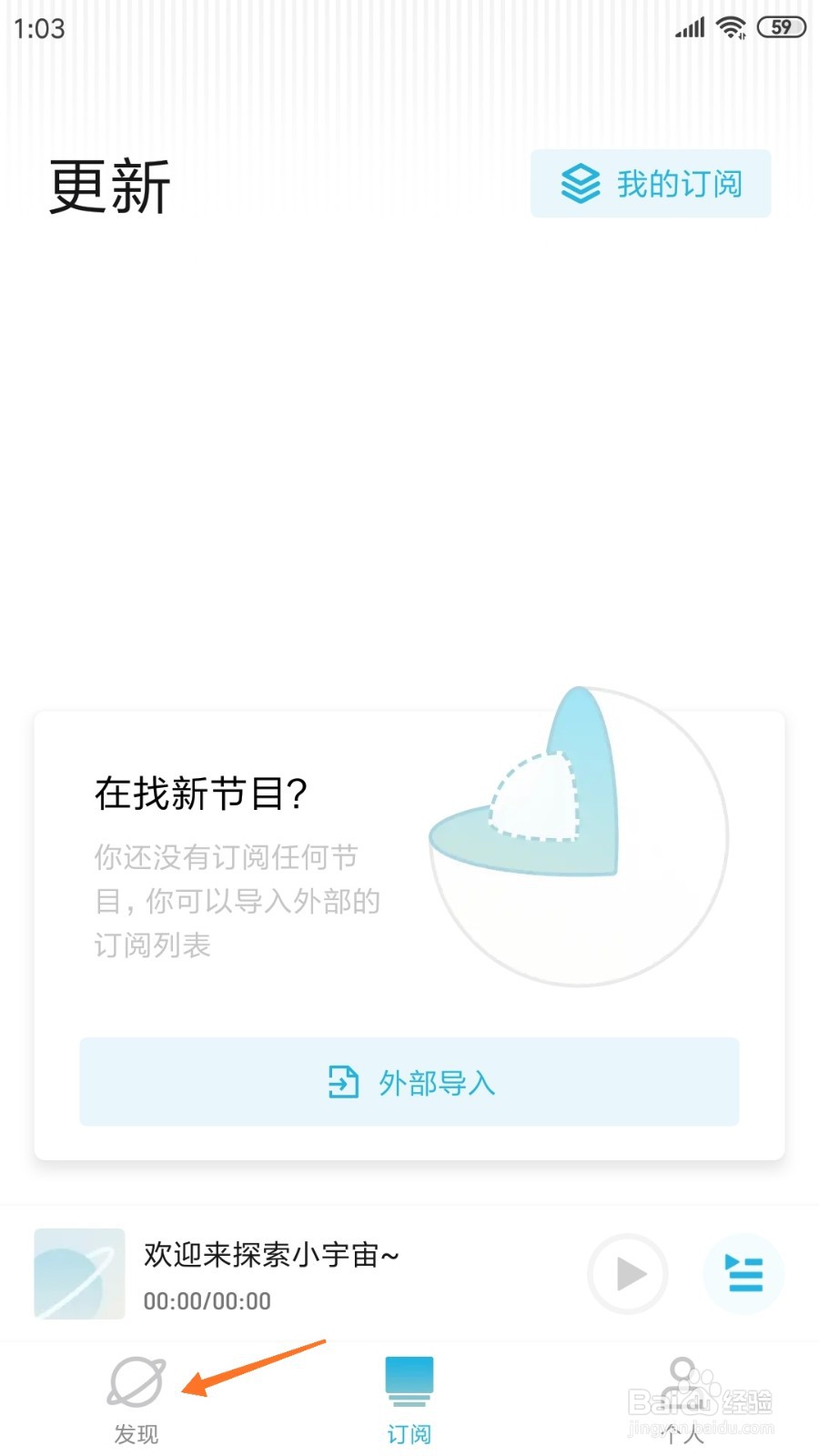Switch to the 发现 tab
The height and width of the screenshot is (1456, 819).
136,1401
